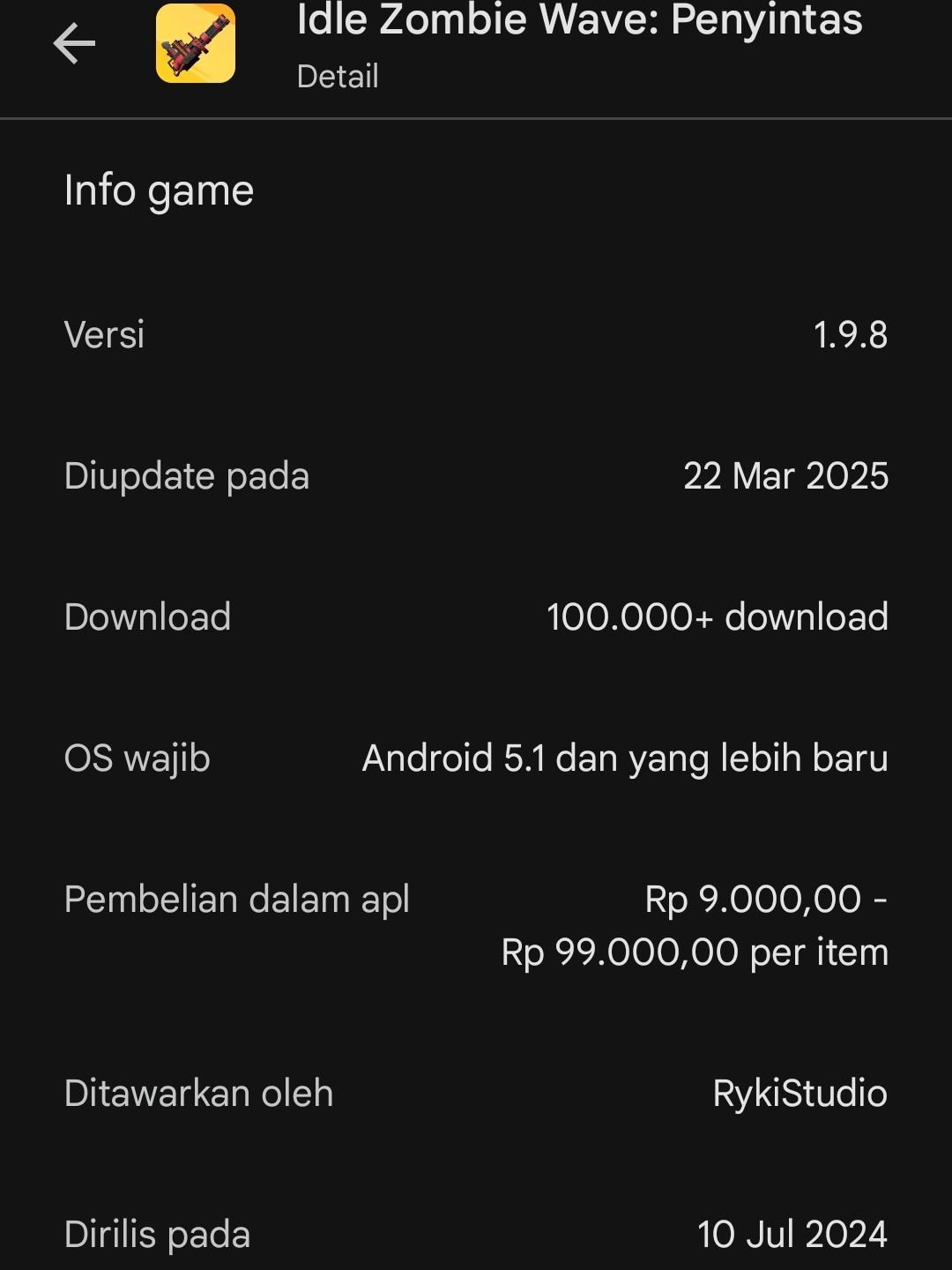Tap the Pembelian dalam apl row
952x1270 pixels.
[236, 899]
